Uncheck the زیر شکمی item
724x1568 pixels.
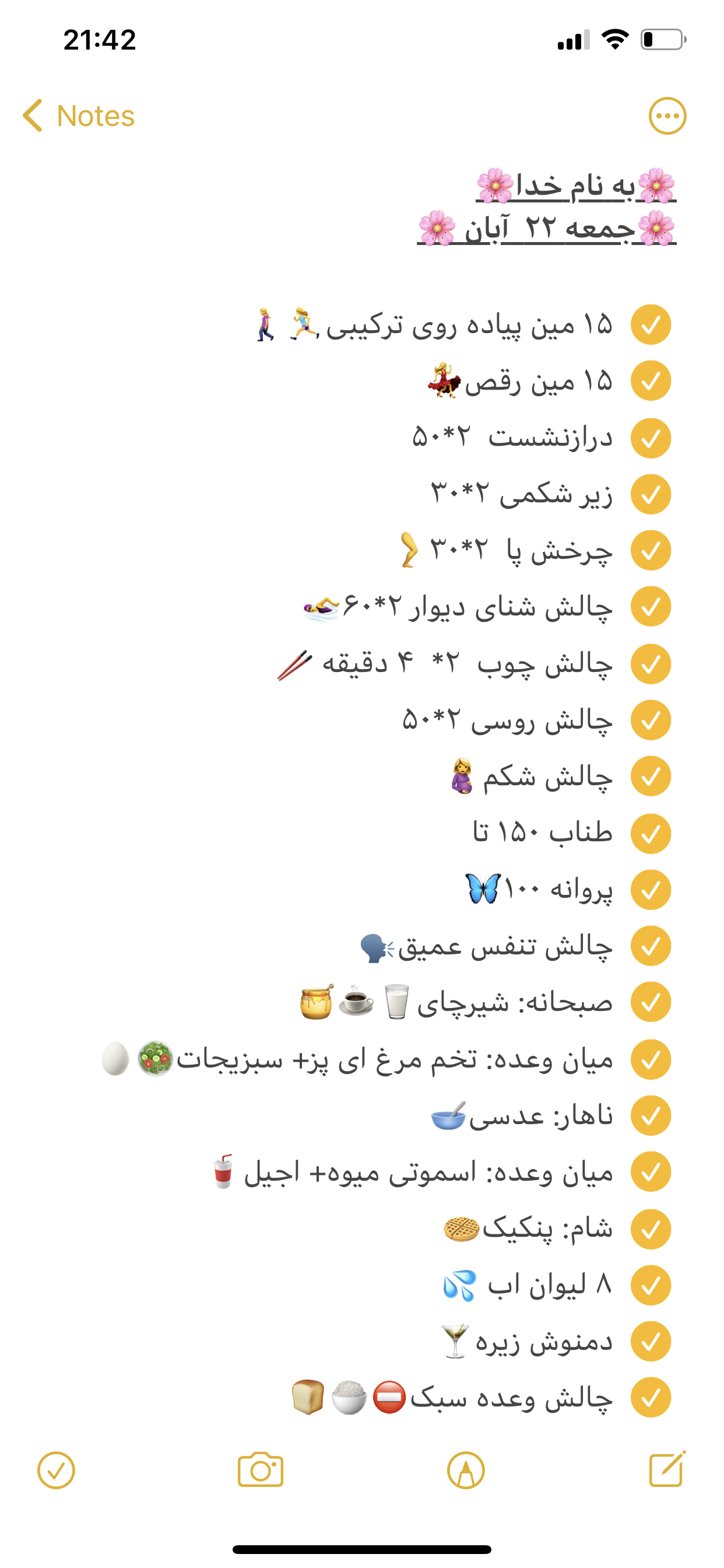(x=651, y=494)
